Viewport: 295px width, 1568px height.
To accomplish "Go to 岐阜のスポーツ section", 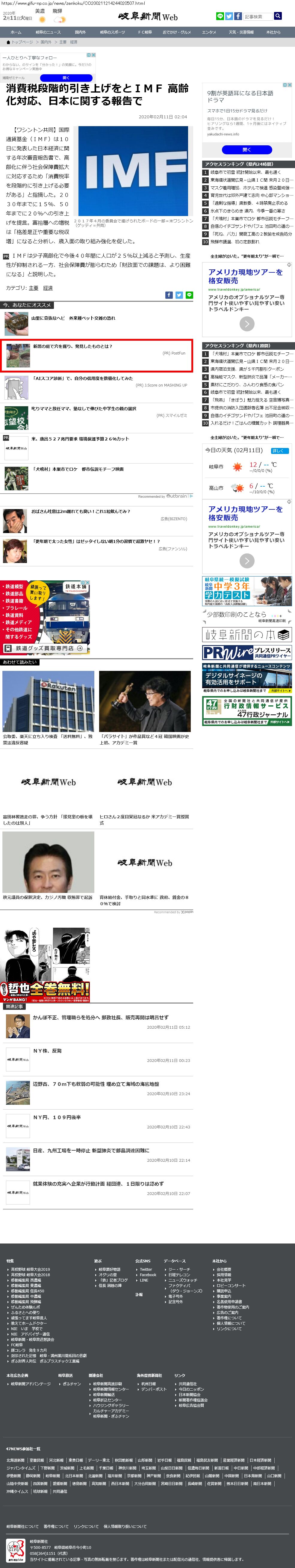I will click(113, 32).
